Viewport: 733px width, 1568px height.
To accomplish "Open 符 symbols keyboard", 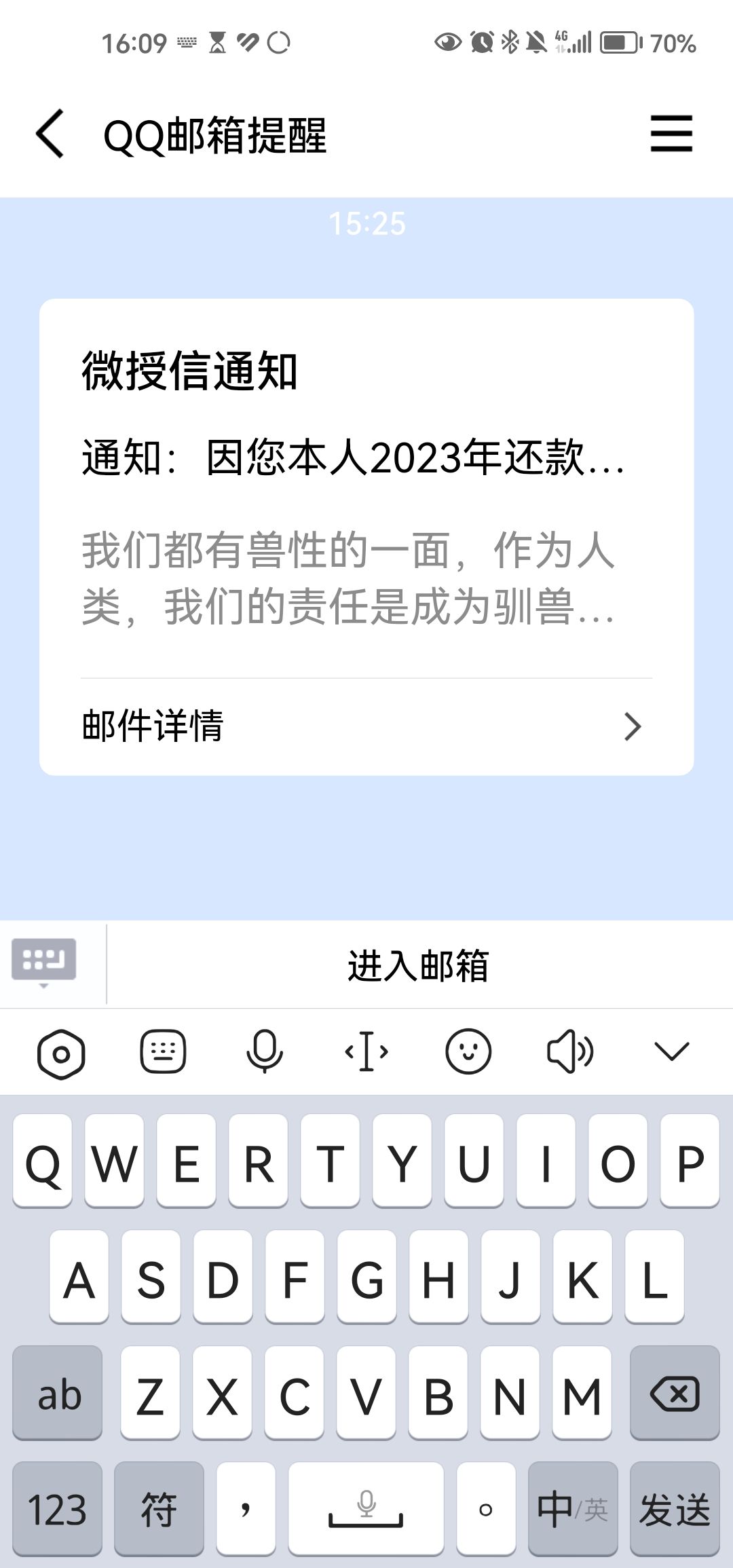I will [x=159, y=1509].
